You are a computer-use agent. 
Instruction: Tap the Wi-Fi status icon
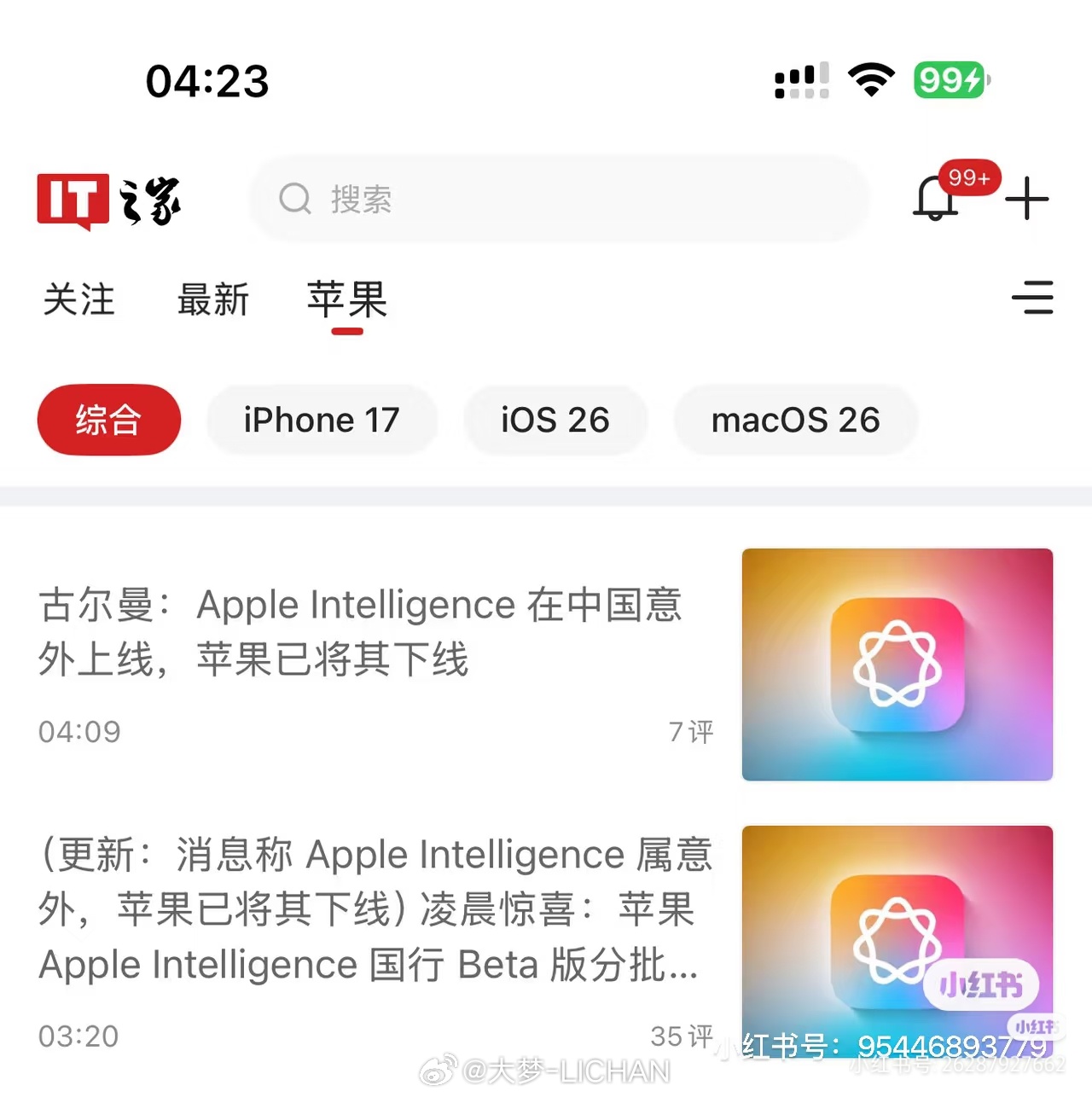(872, 79)
